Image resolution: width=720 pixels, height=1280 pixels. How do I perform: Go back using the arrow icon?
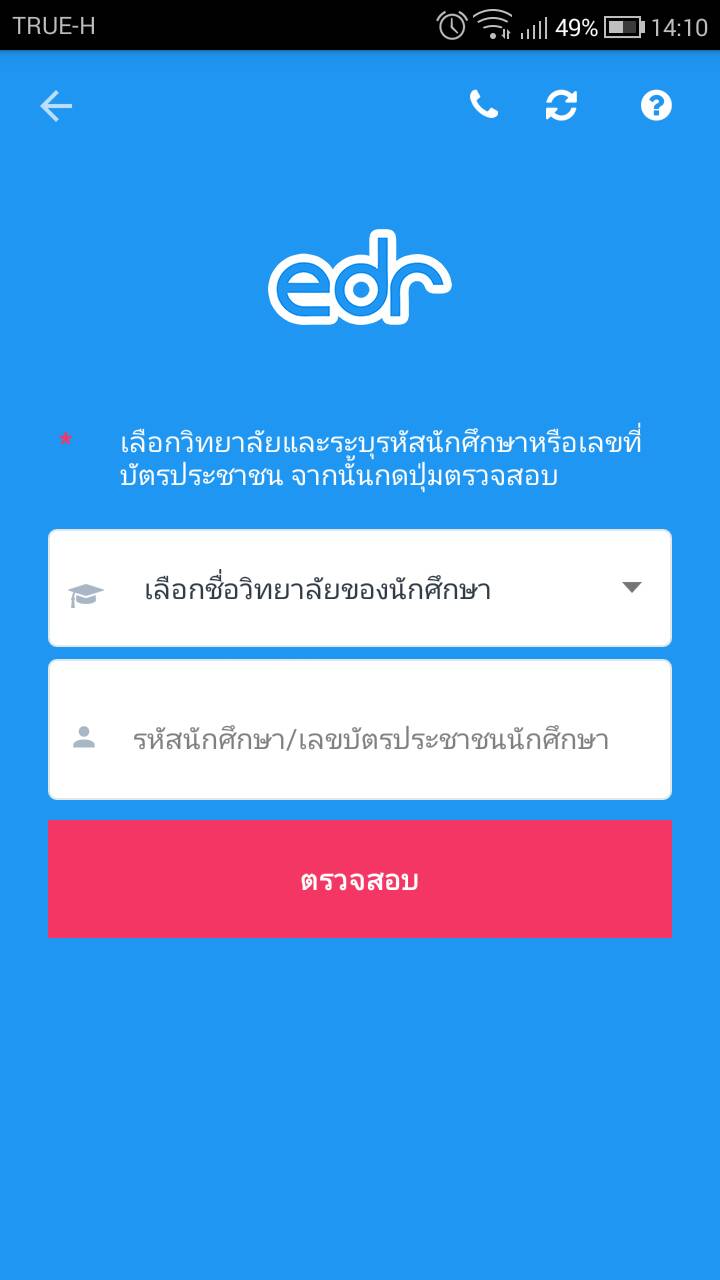click(56, 106)
